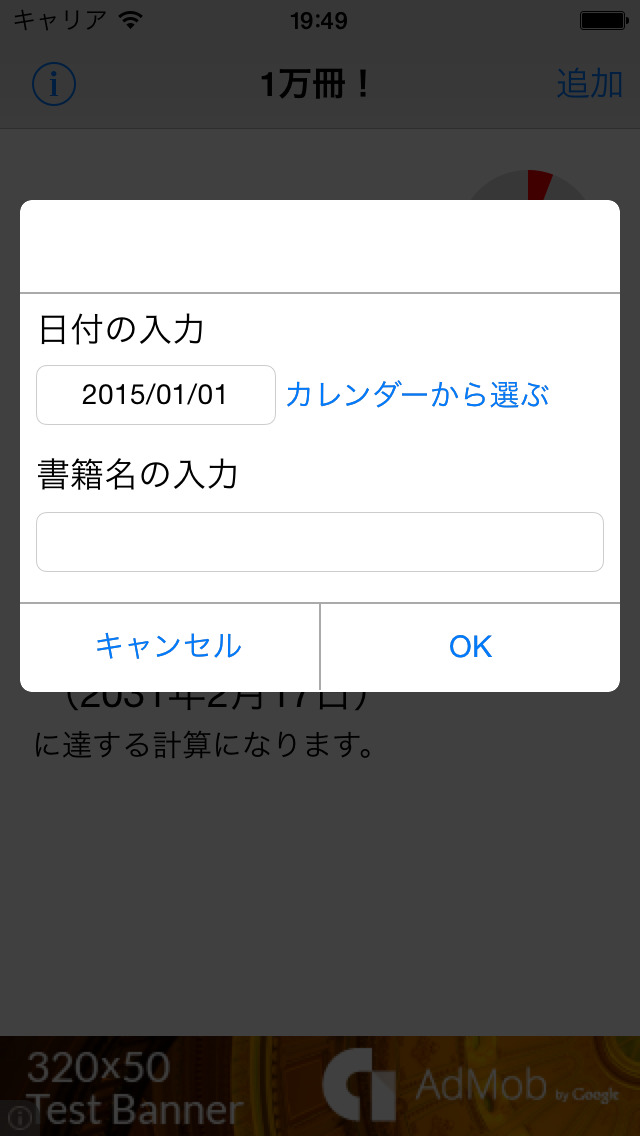Confirm the entry with OK
Image resolution: width=640 pixels, height=1136 pixels.
click(470, 646)
